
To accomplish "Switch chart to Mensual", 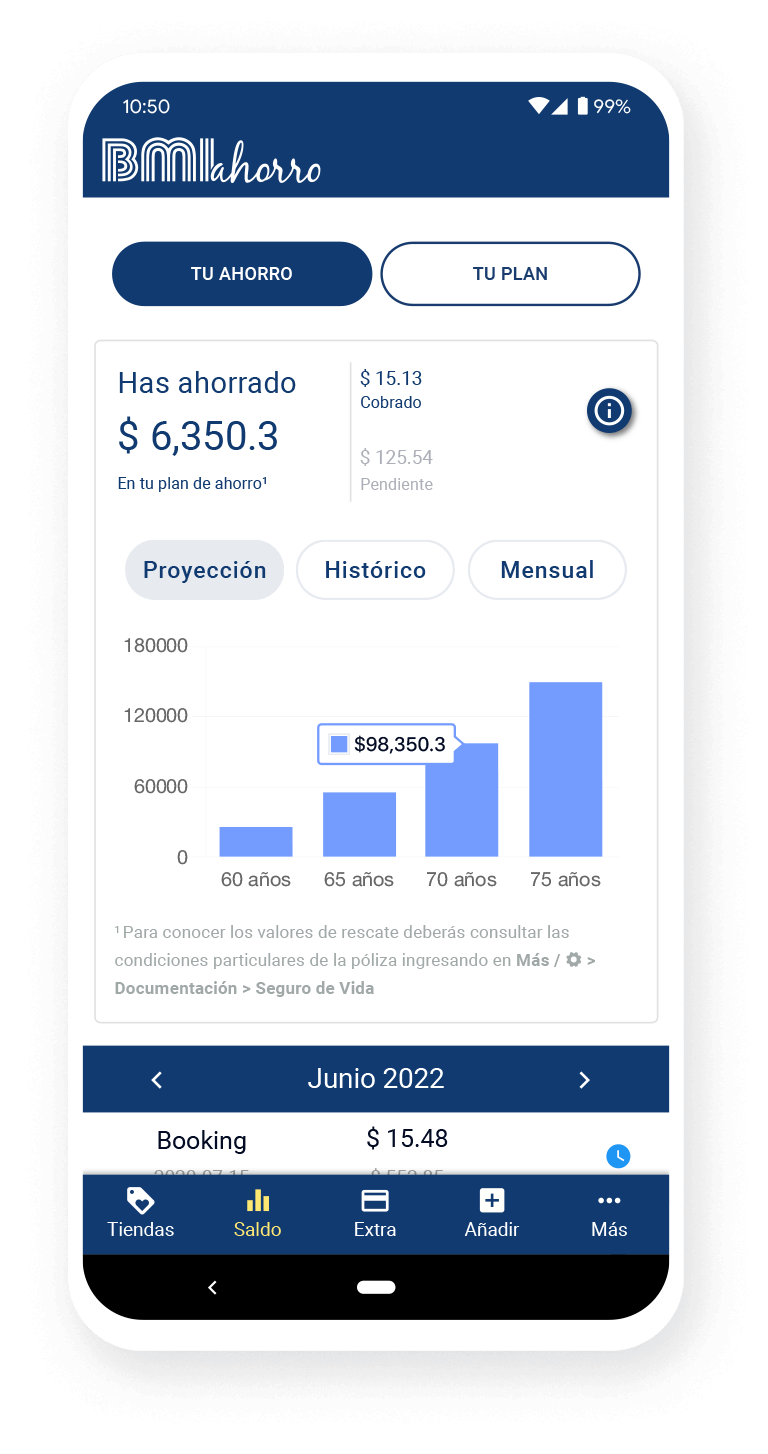I will pyautogui.click(x=547, y=570).
